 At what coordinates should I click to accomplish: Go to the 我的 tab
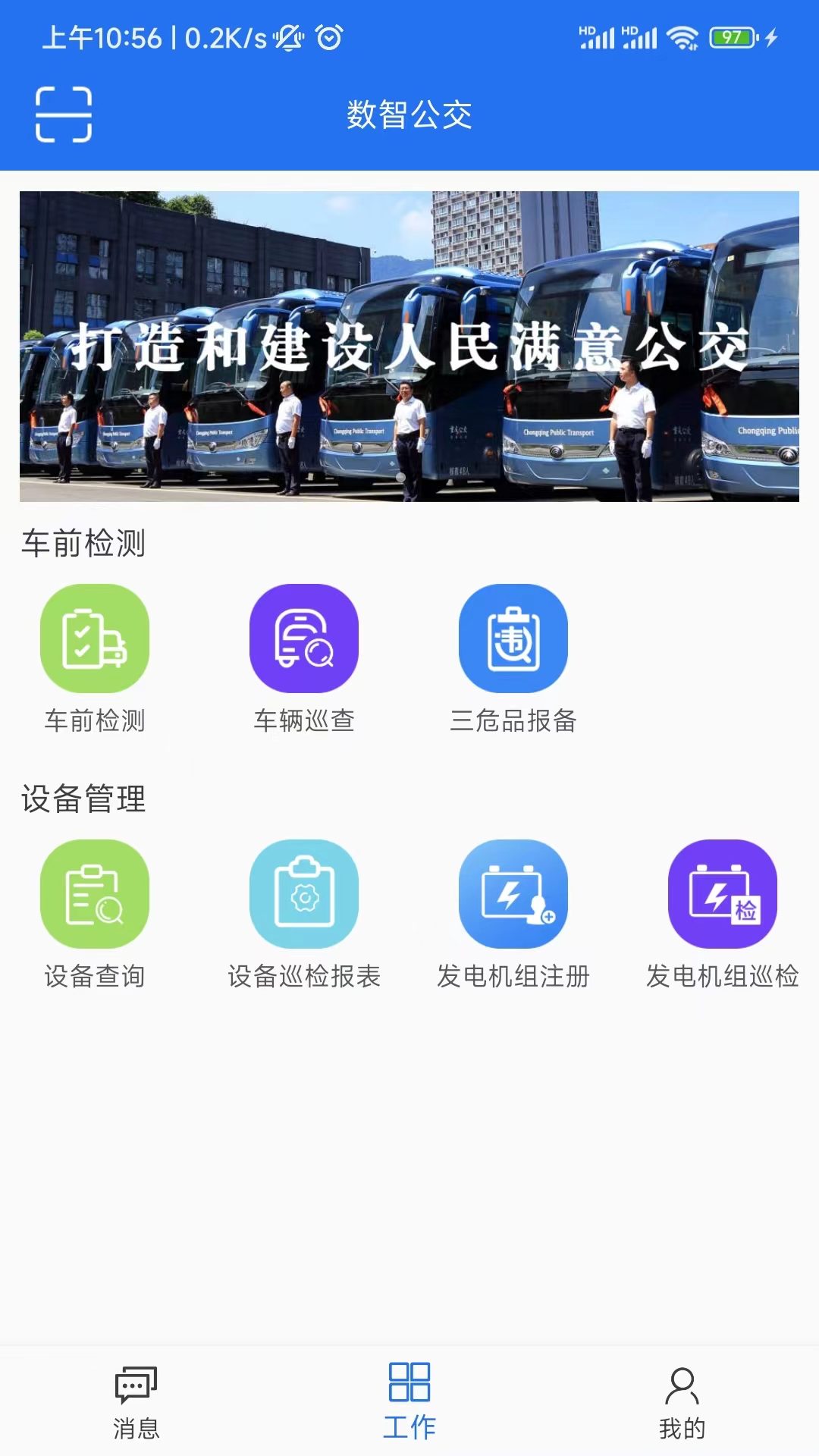[682, 1402]
